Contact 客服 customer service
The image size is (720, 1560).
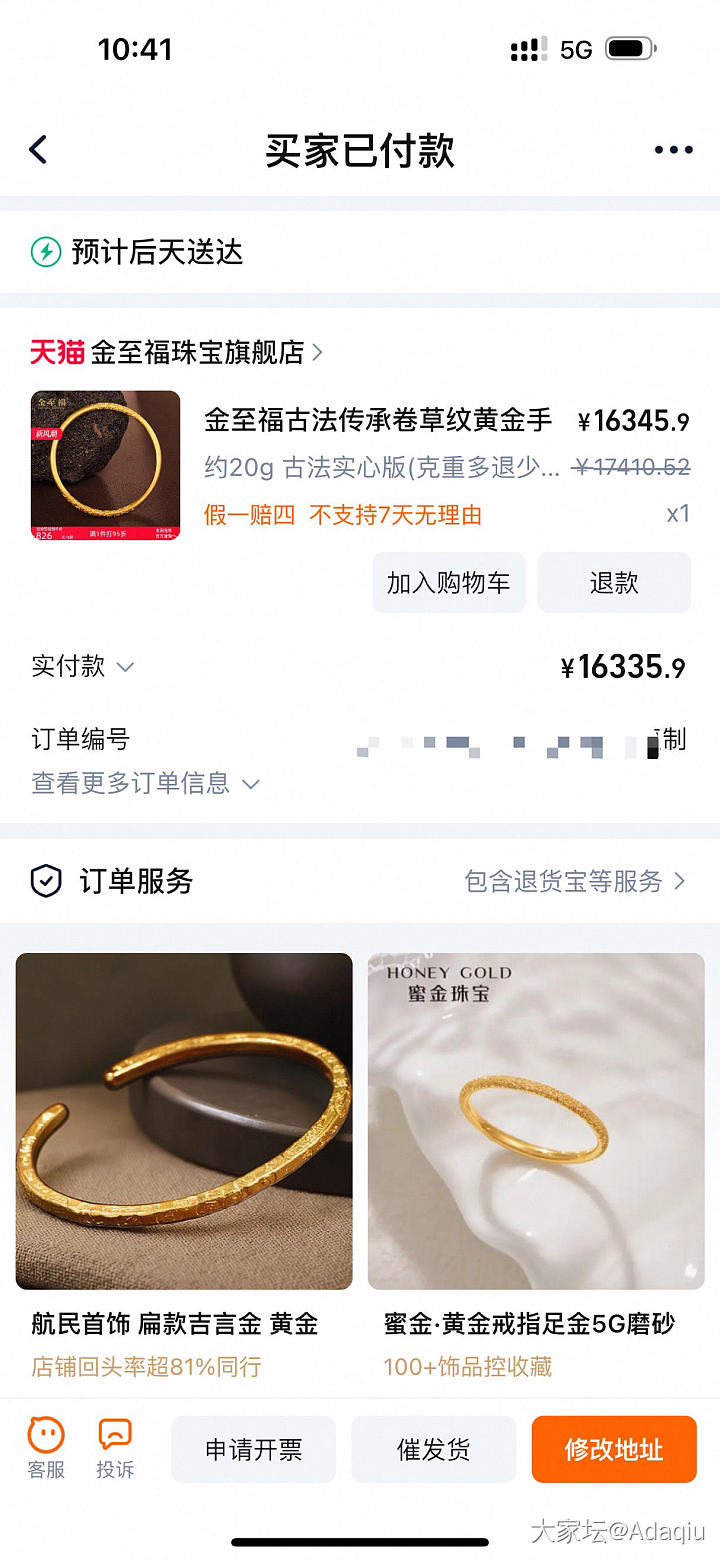tap(46, 1448)
